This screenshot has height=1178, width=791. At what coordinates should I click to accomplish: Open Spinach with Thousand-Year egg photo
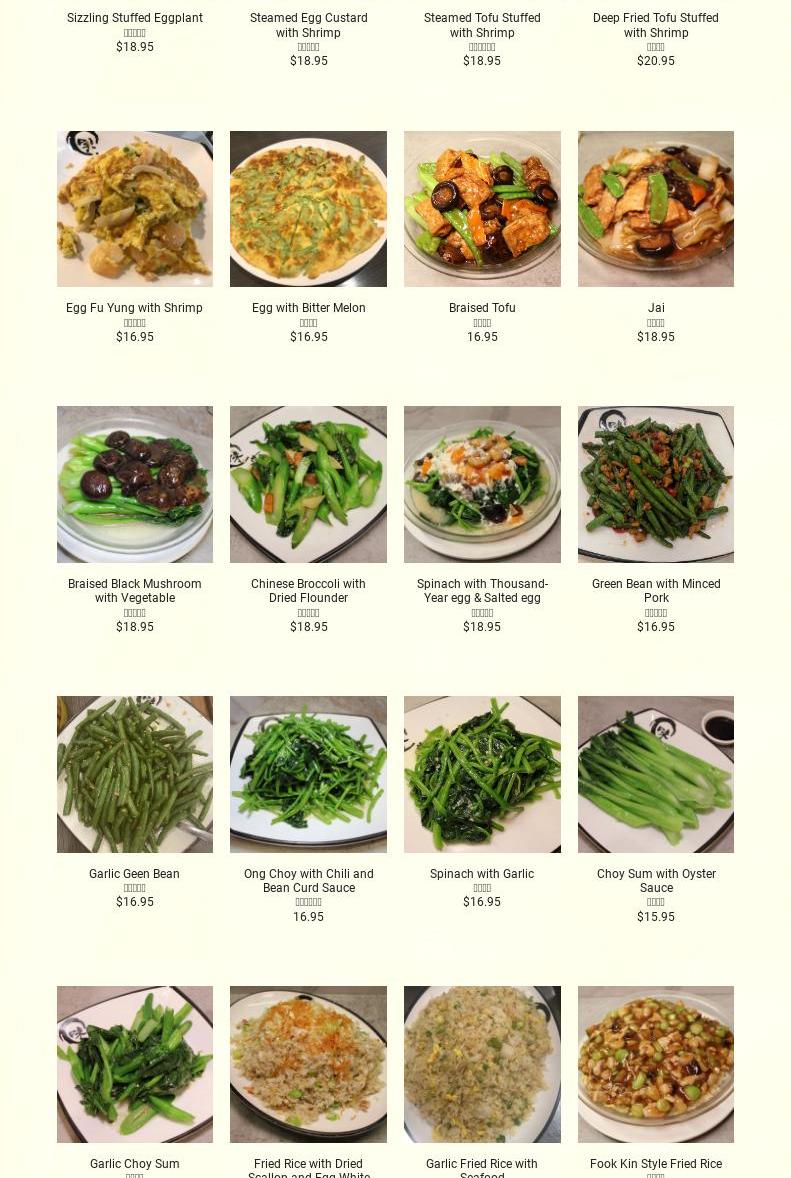(x=482, y=484)
